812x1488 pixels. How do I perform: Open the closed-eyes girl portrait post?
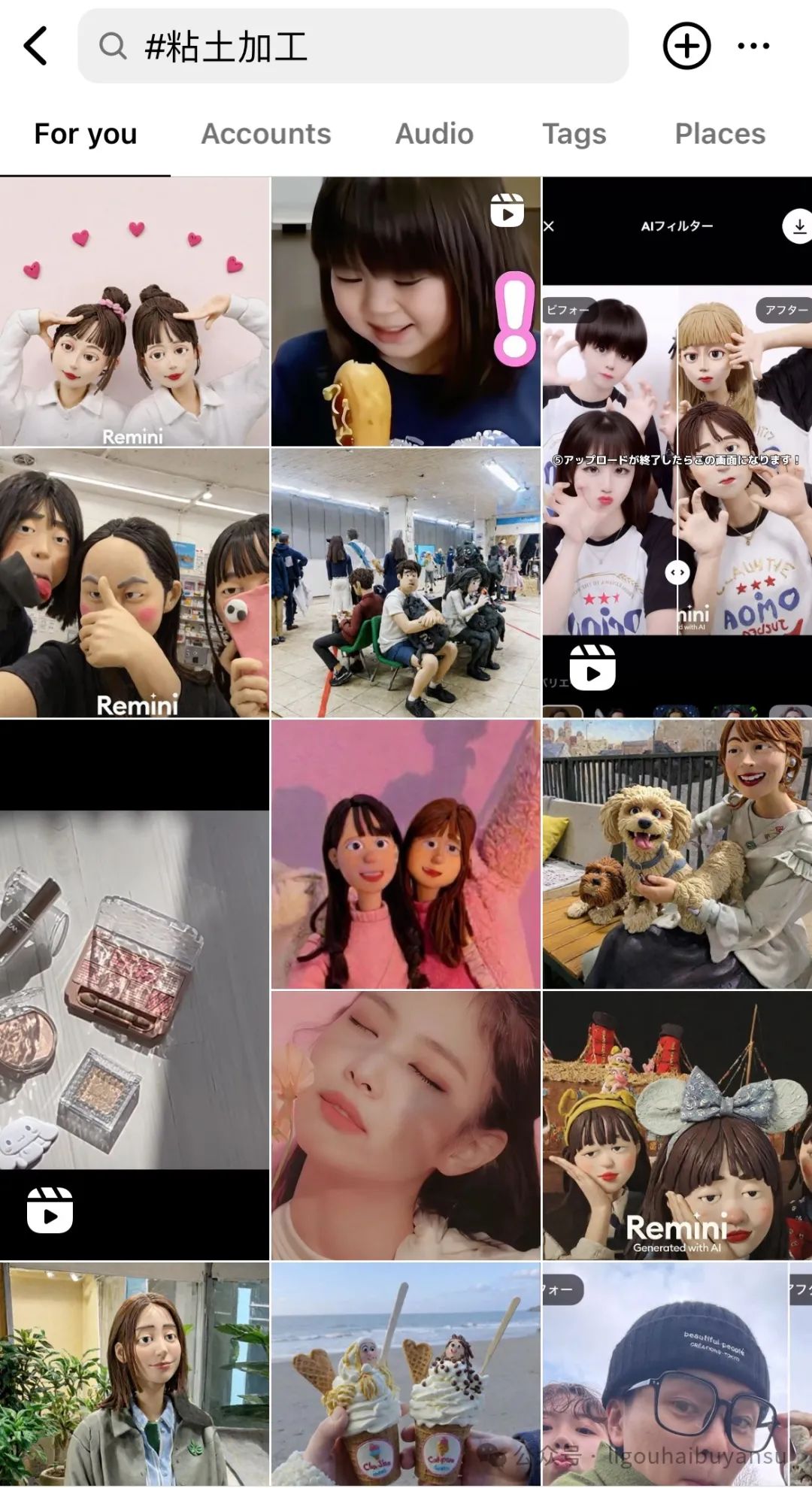point(405,1124)
